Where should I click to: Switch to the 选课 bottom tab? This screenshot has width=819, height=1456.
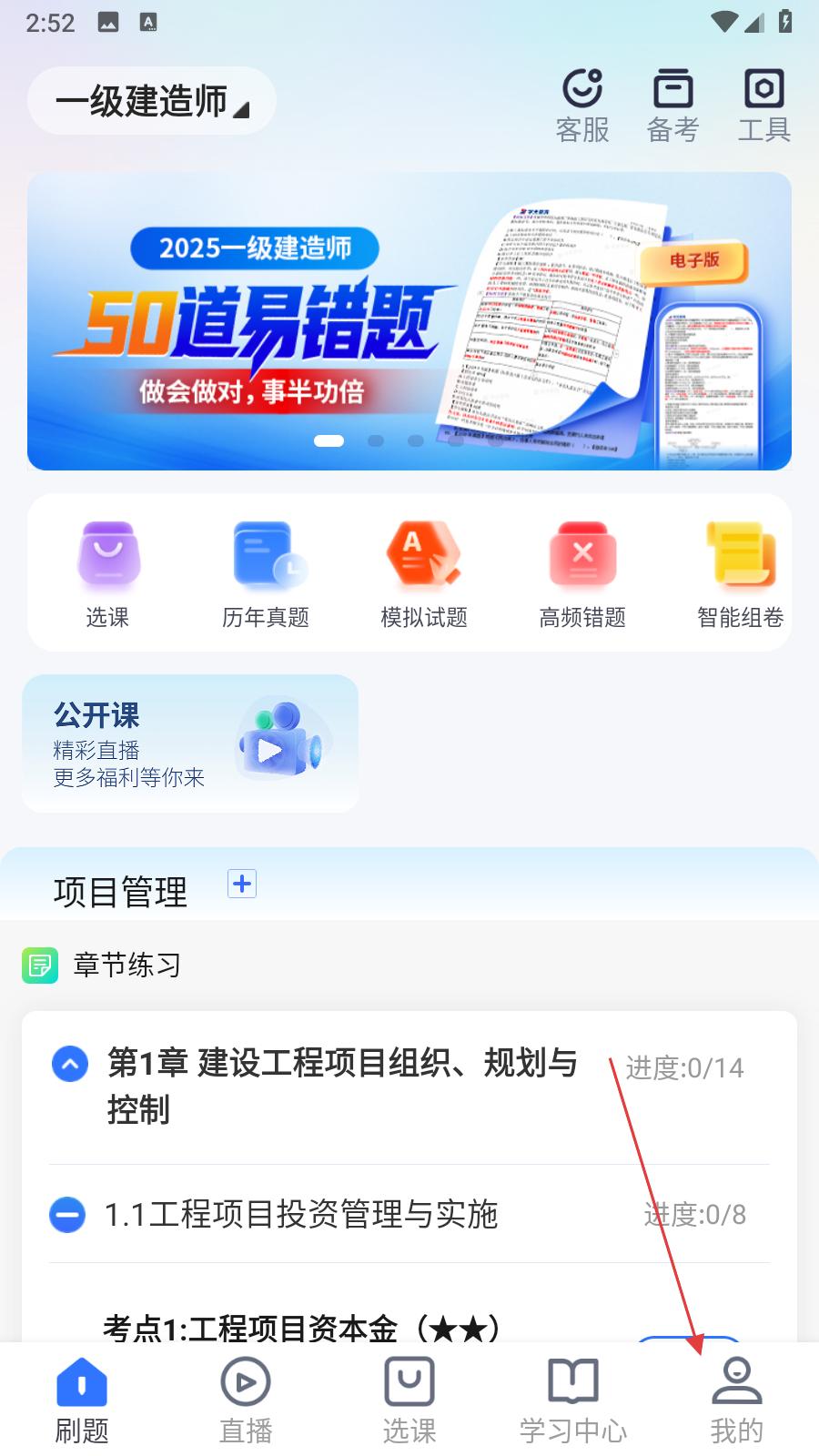pos(409,1400)
